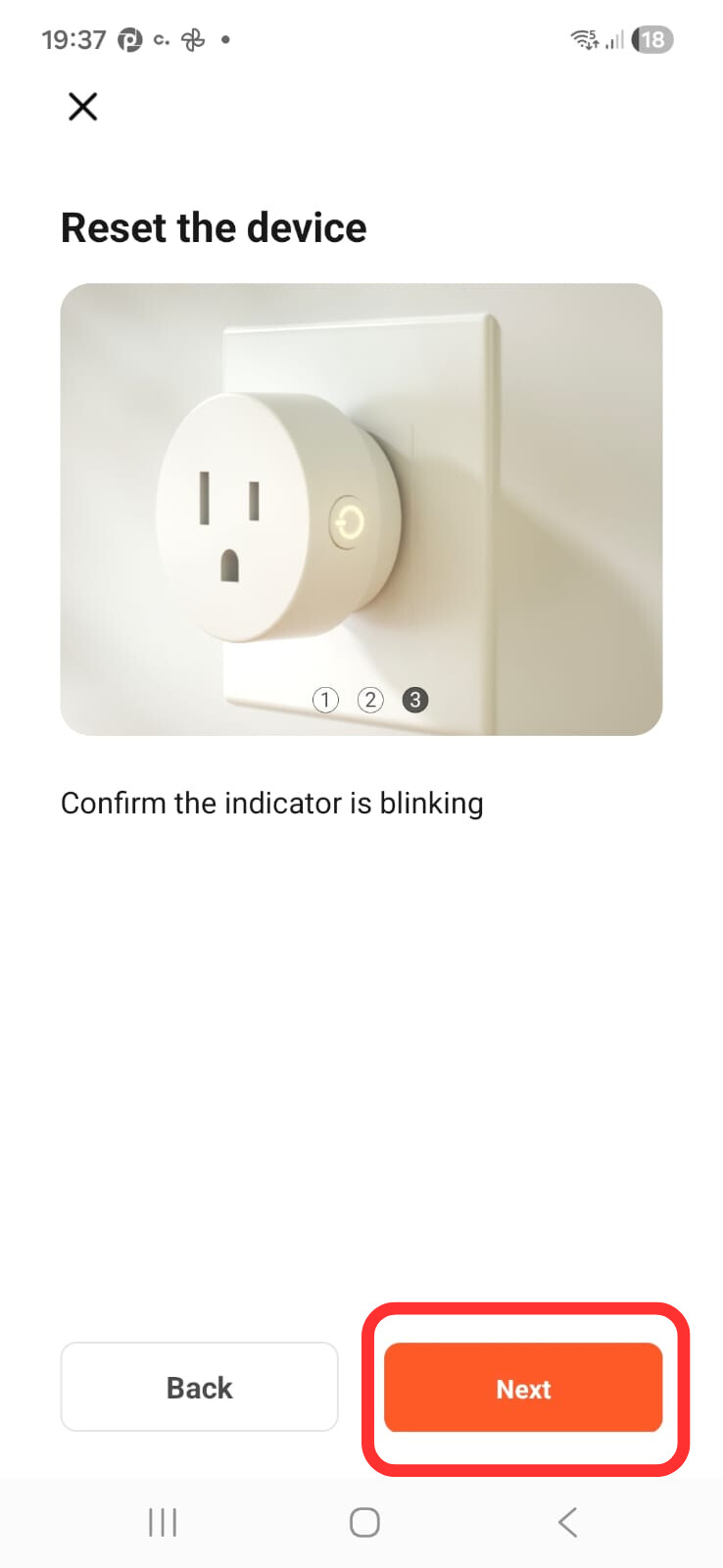Close the reset device screen
This screenshot has height=1568, width=723.
(83, 106)
